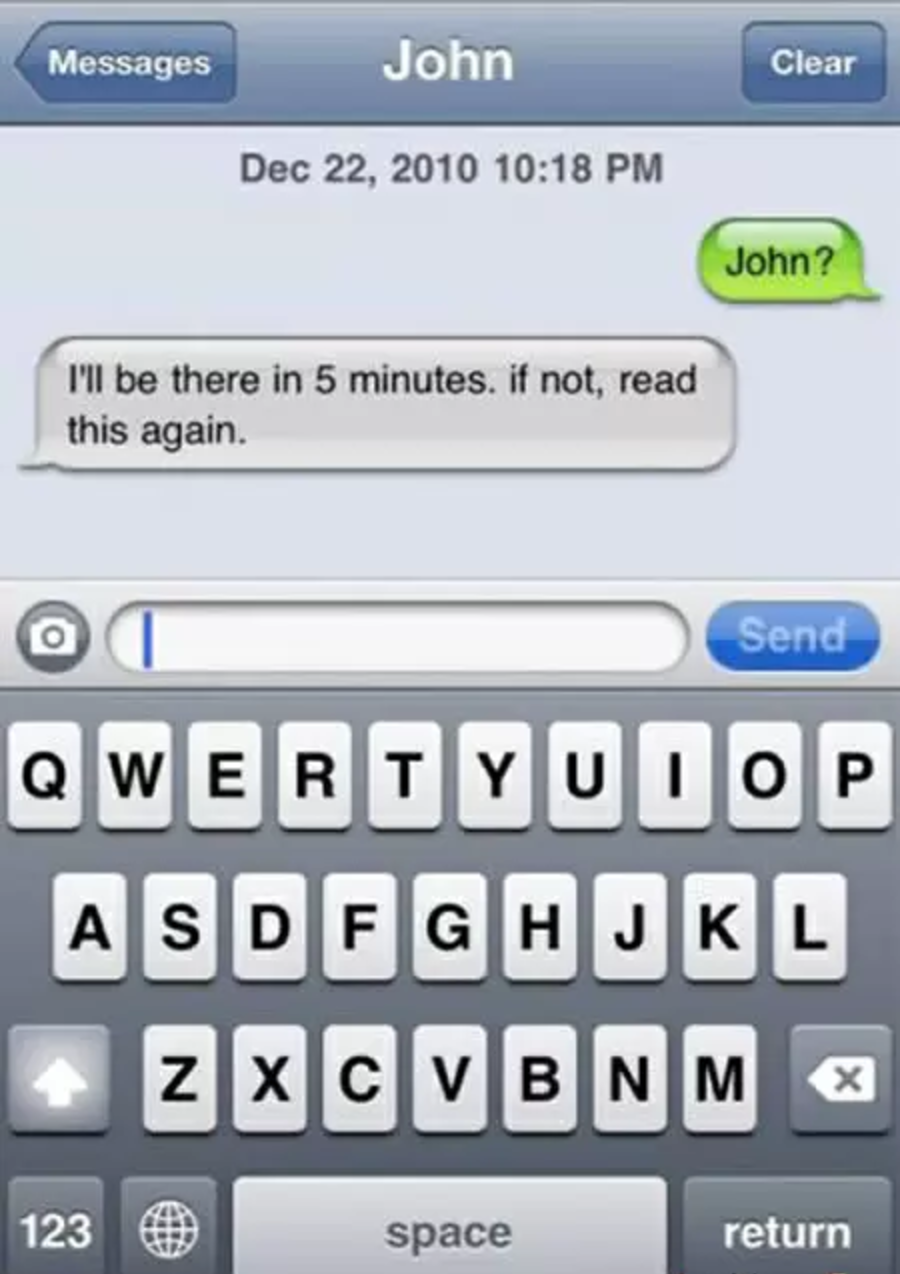Send the message

tap(792, 637)
